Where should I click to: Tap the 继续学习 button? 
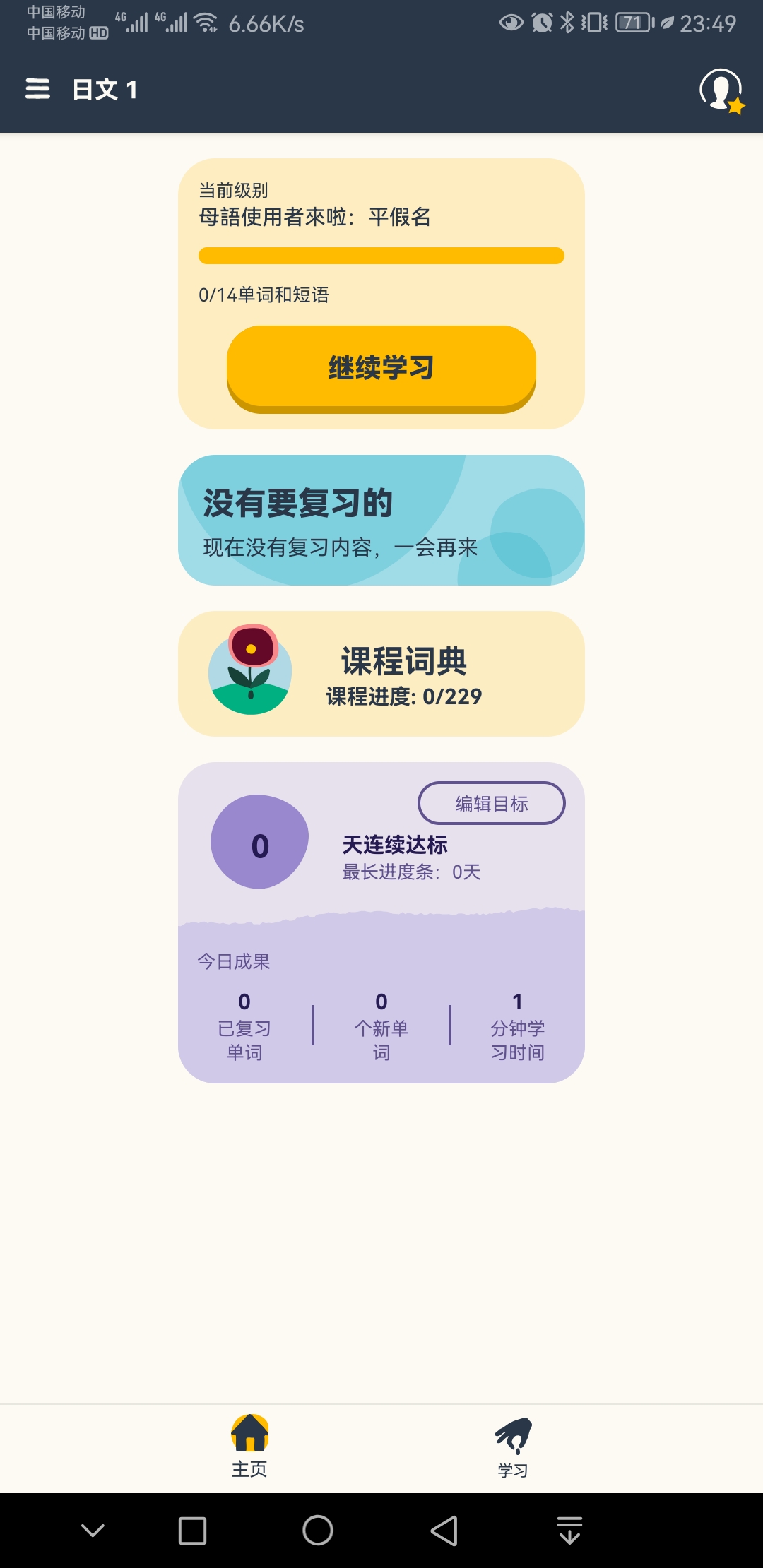[381, 367]
